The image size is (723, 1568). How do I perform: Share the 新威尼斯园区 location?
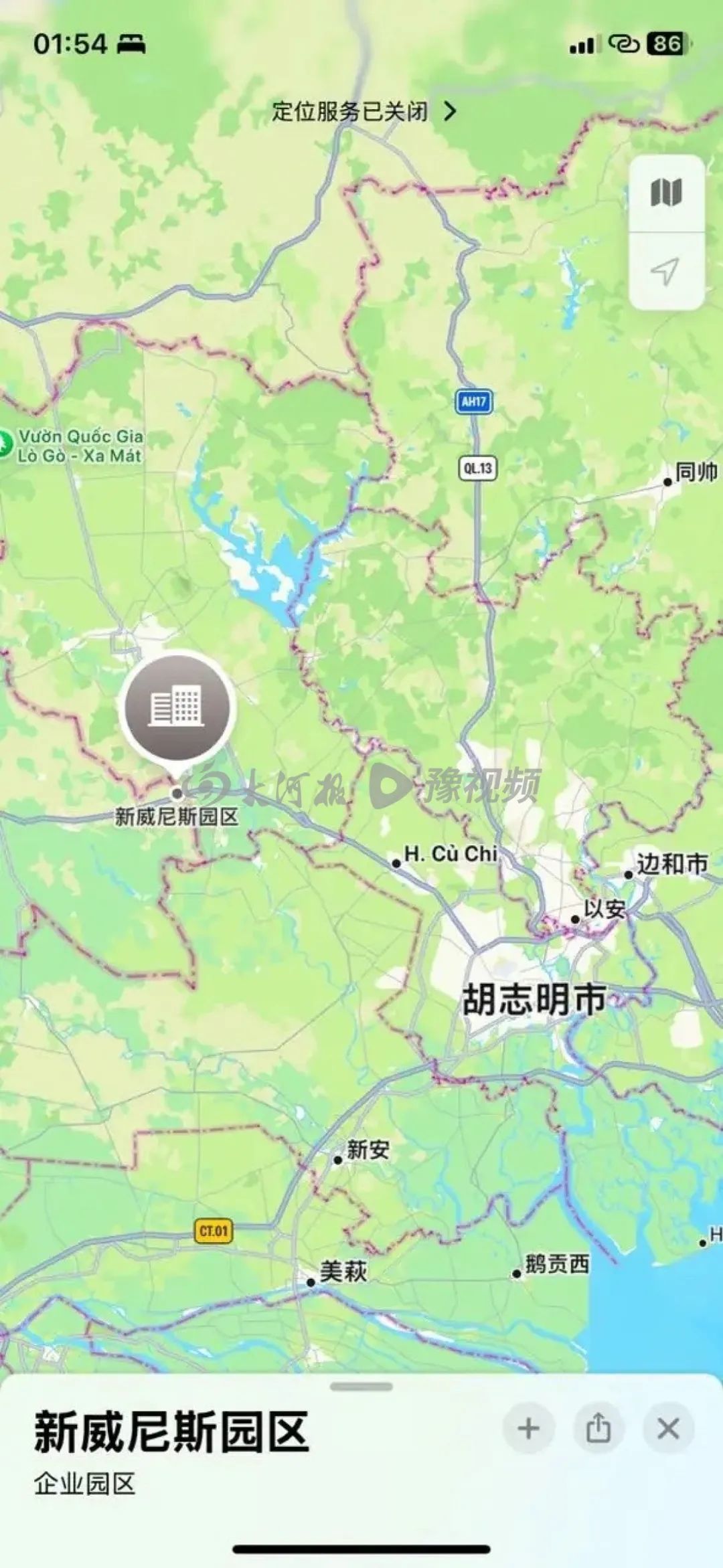click(x=598, y=1428)
